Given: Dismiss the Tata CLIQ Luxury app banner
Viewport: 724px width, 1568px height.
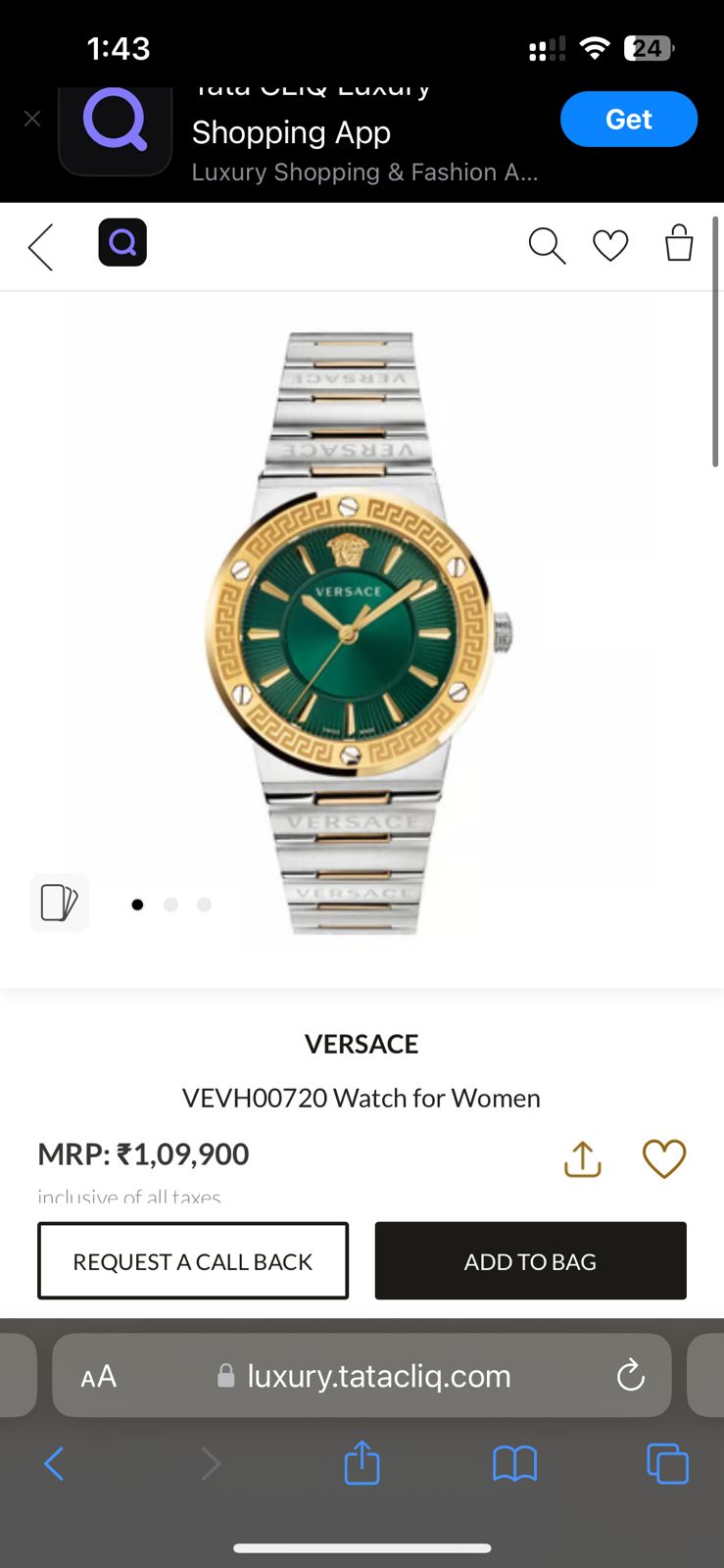Looking at the screenshot, I should tap(32, 119).
